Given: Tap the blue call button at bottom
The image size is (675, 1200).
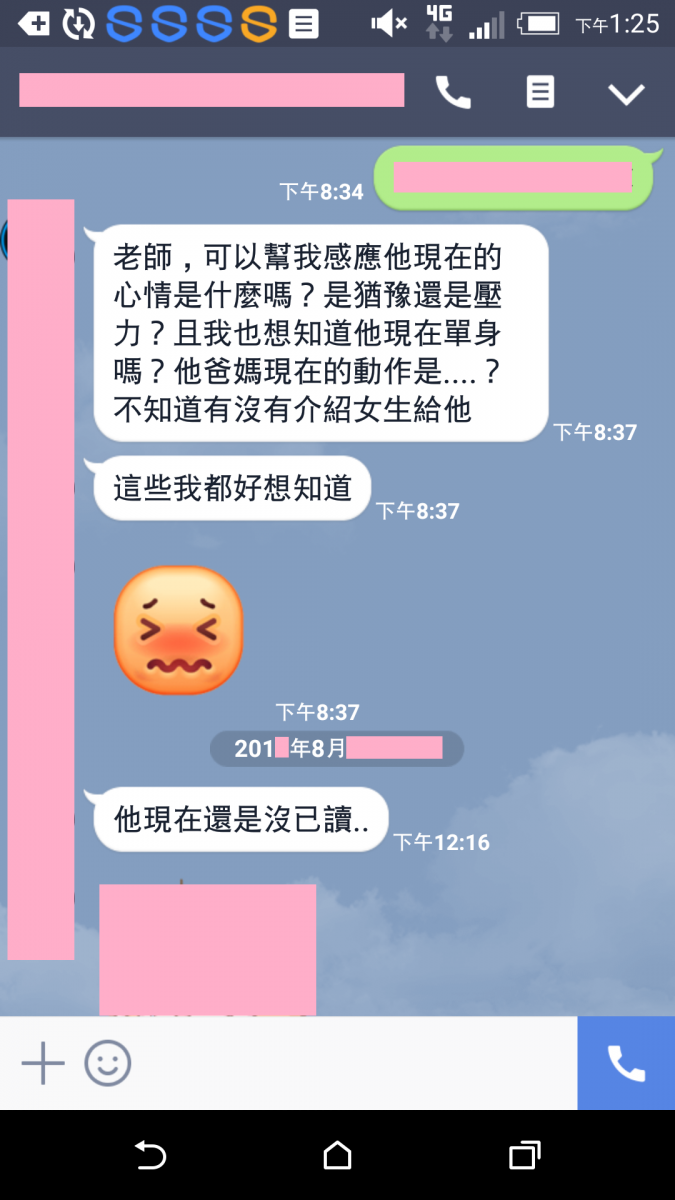Looking at the screenshot, I should 626,1064.
